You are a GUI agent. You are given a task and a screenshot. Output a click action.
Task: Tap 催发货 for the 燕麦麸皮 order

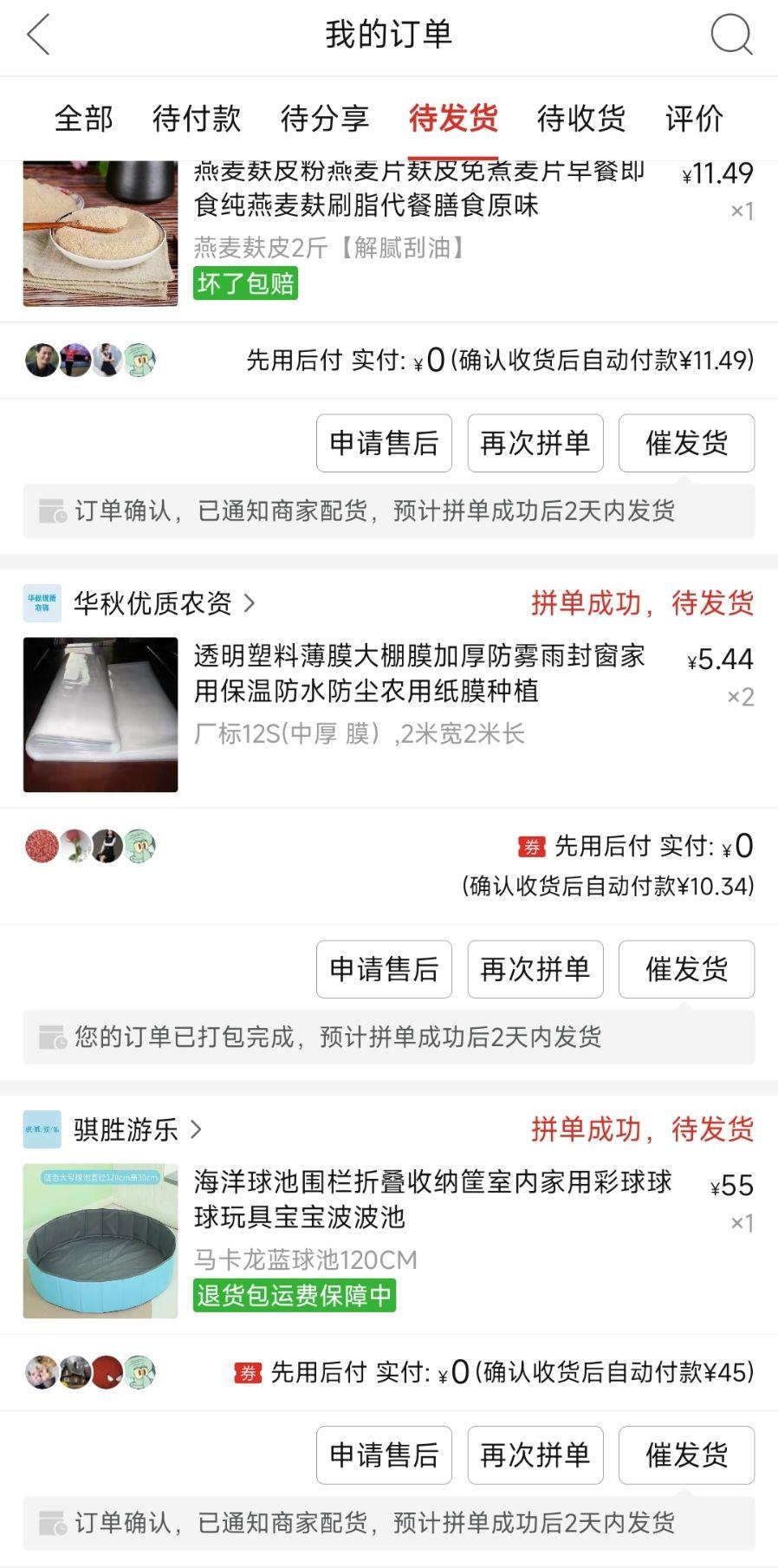pos(686,443)
